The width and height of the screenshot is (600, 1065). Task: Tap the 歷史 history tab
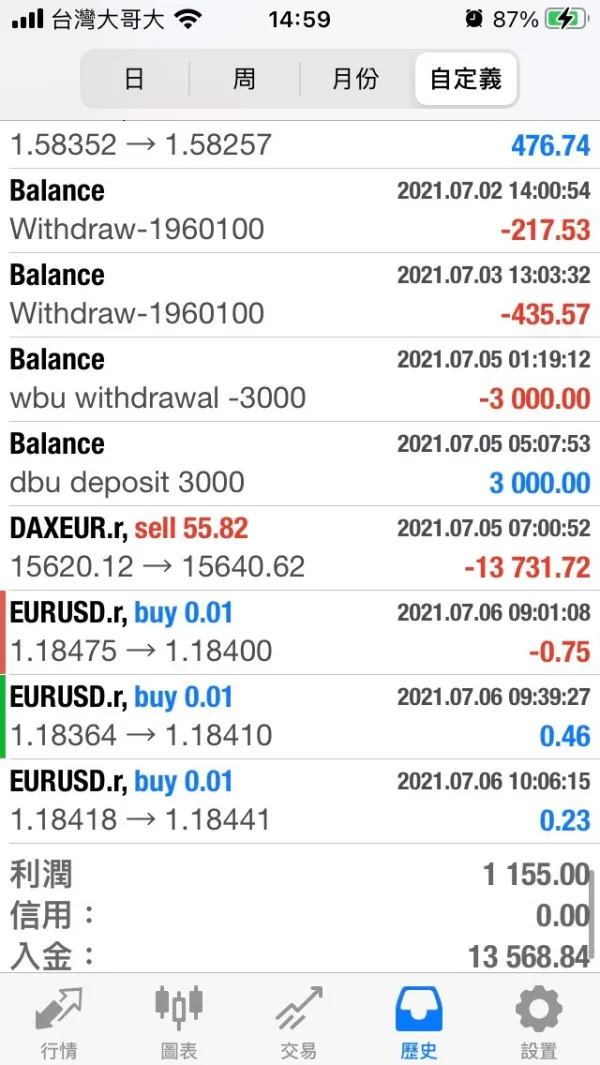click(419, 1020)
